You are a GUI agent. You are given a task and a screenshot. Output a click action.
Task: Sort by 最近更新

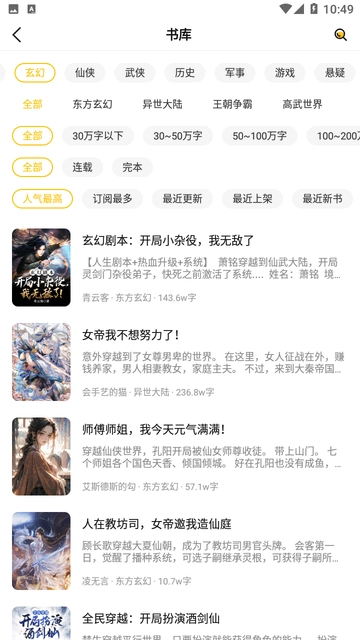[x=182, y=199]
